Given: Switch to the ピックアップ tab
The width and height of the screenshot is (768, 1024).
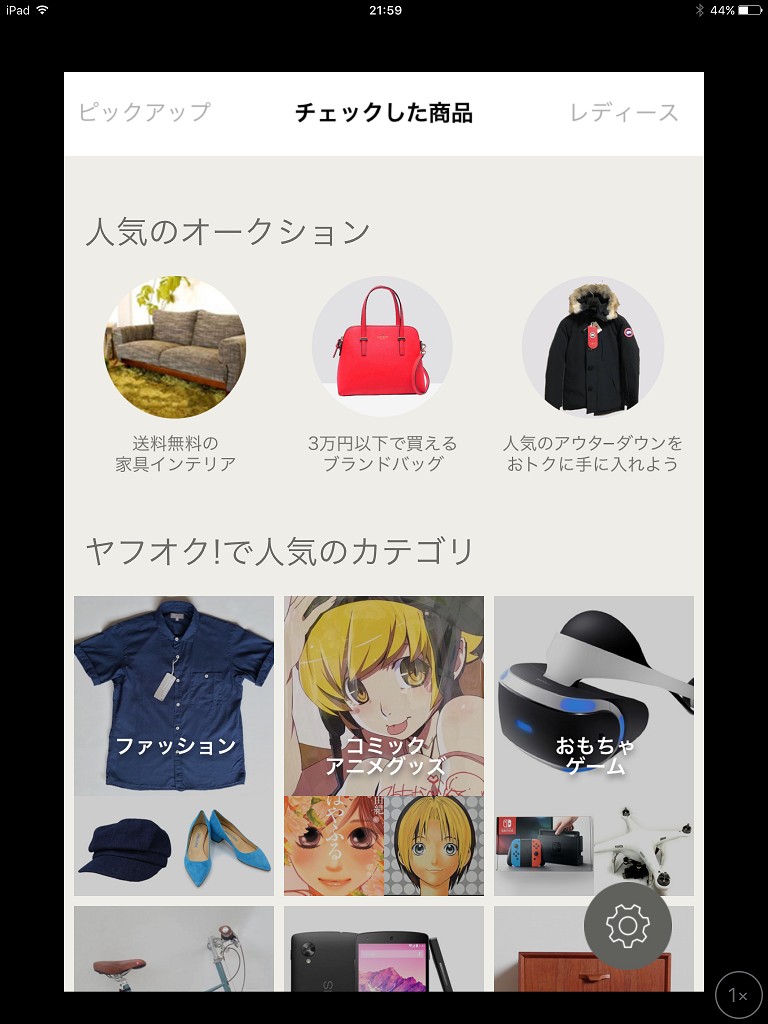Looking at the screenshot, I should pos(145,113).
